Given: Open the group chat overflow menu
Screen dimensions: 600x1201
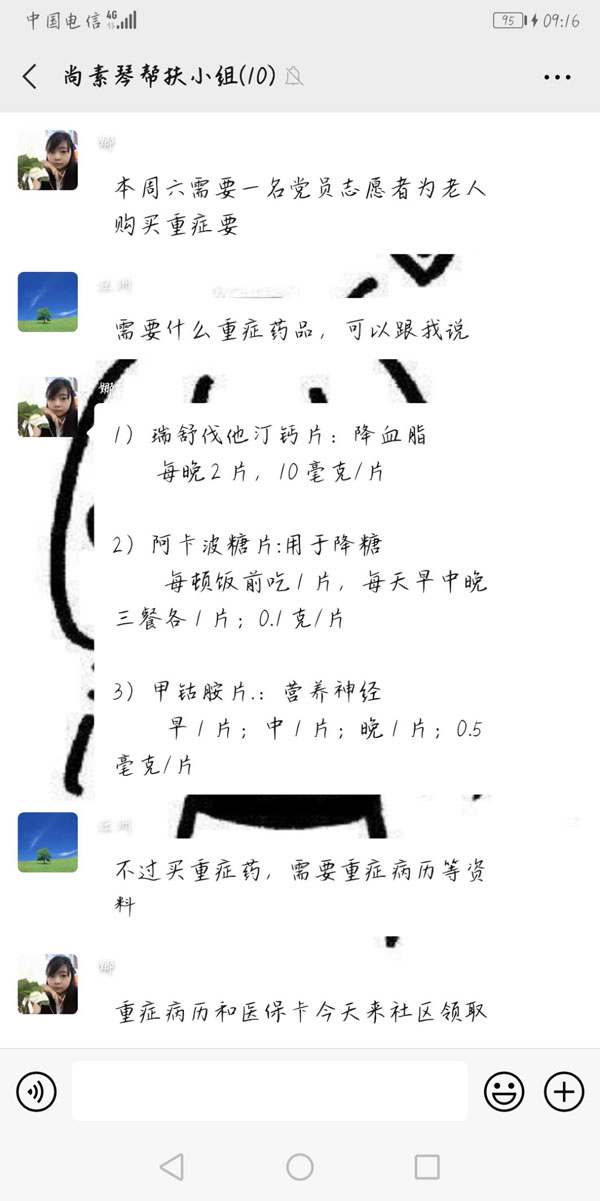Looking at the screenshot, I should (x=557, y=77).
